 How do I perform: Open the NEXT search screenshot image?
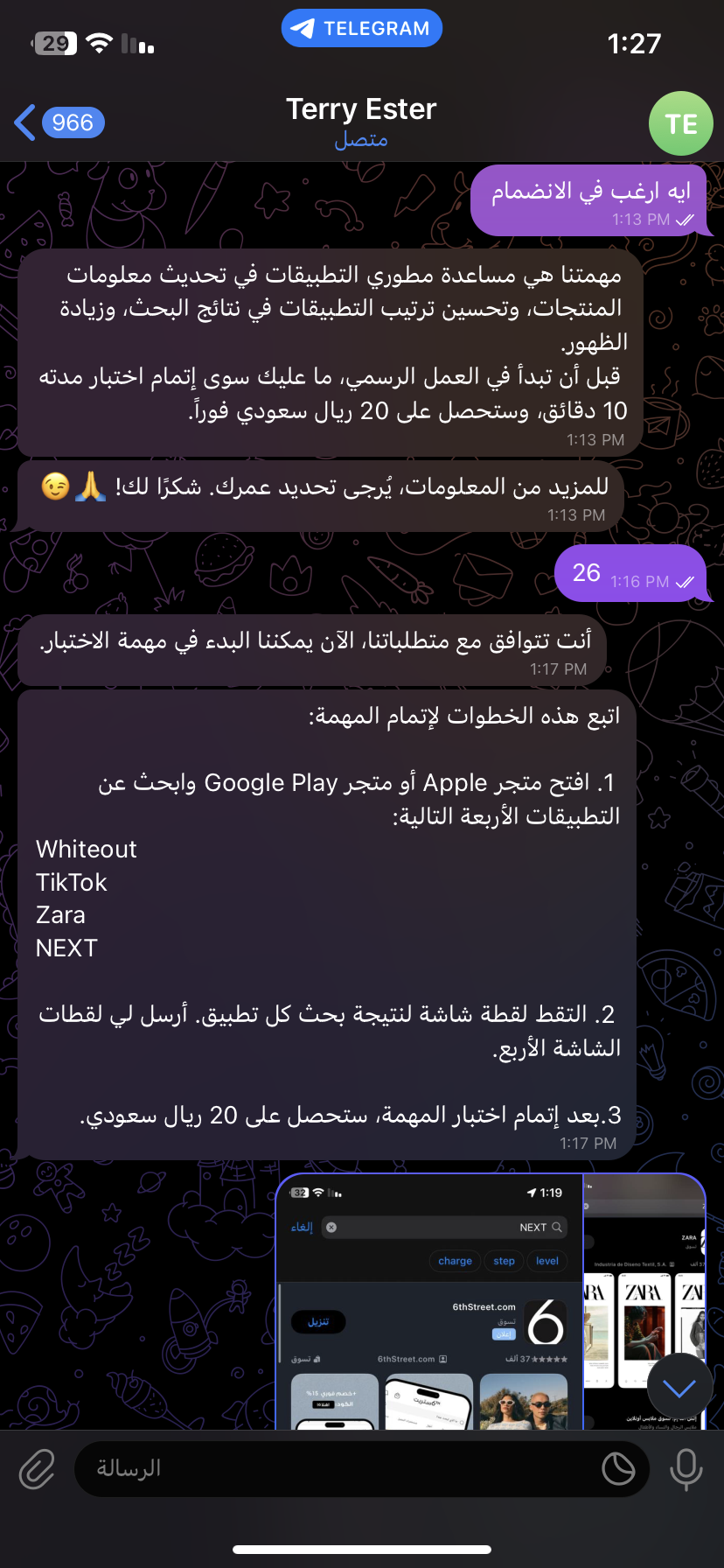(x=428, y=1302)
